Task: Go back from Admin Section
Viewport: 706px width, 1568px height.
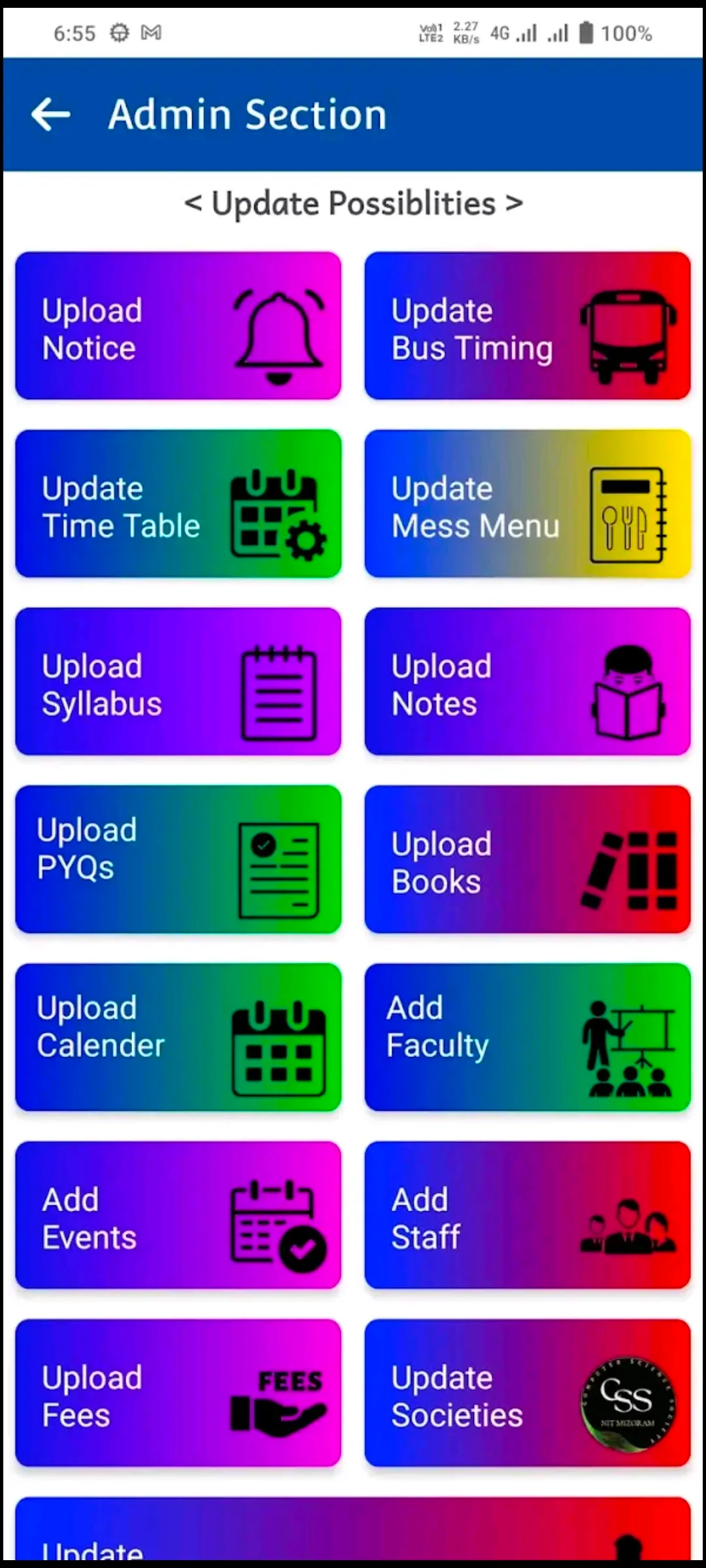Action: (51, 115)
